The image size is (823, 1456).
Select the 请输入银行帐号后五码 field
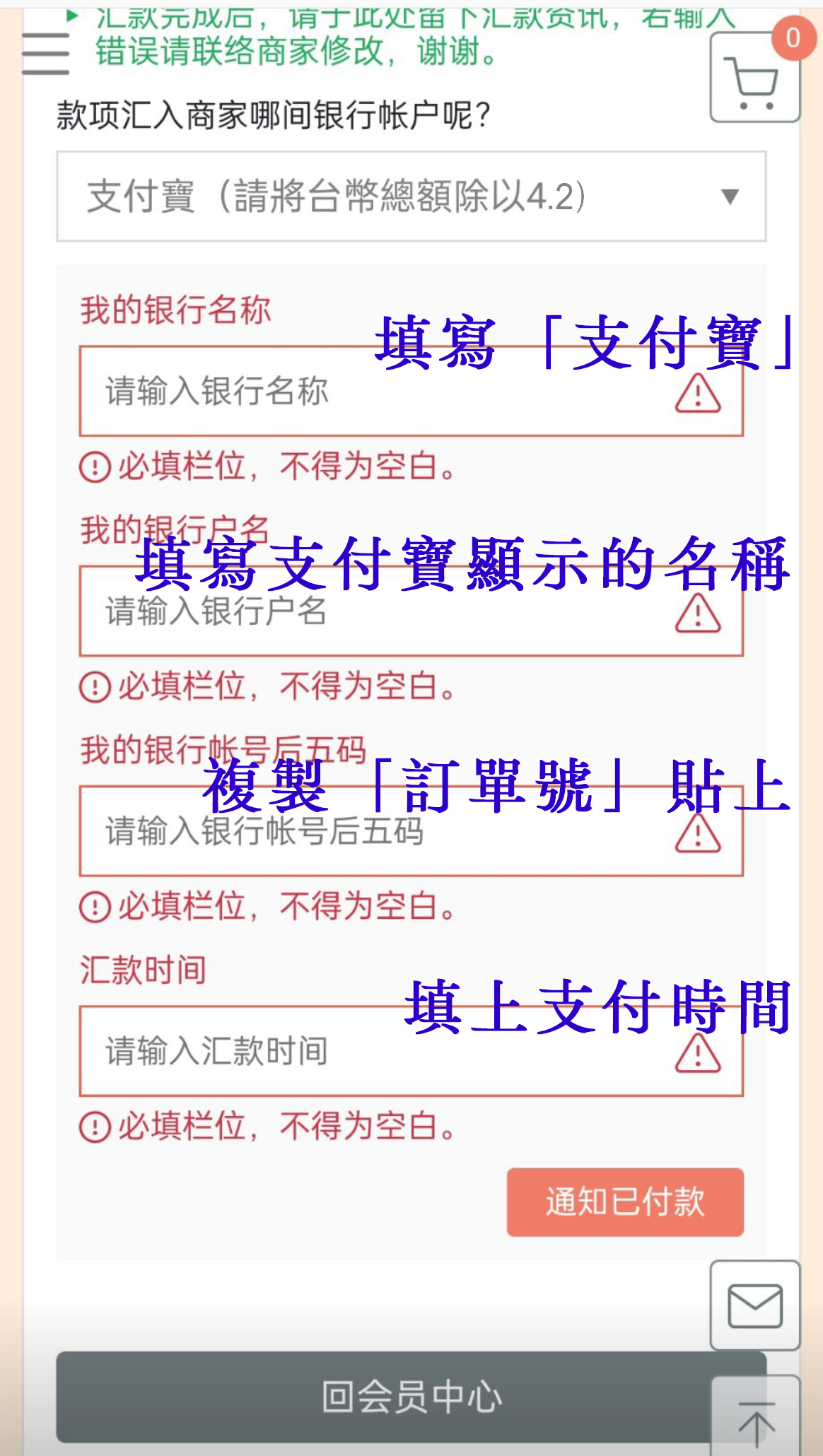click(x=382, y=832)
